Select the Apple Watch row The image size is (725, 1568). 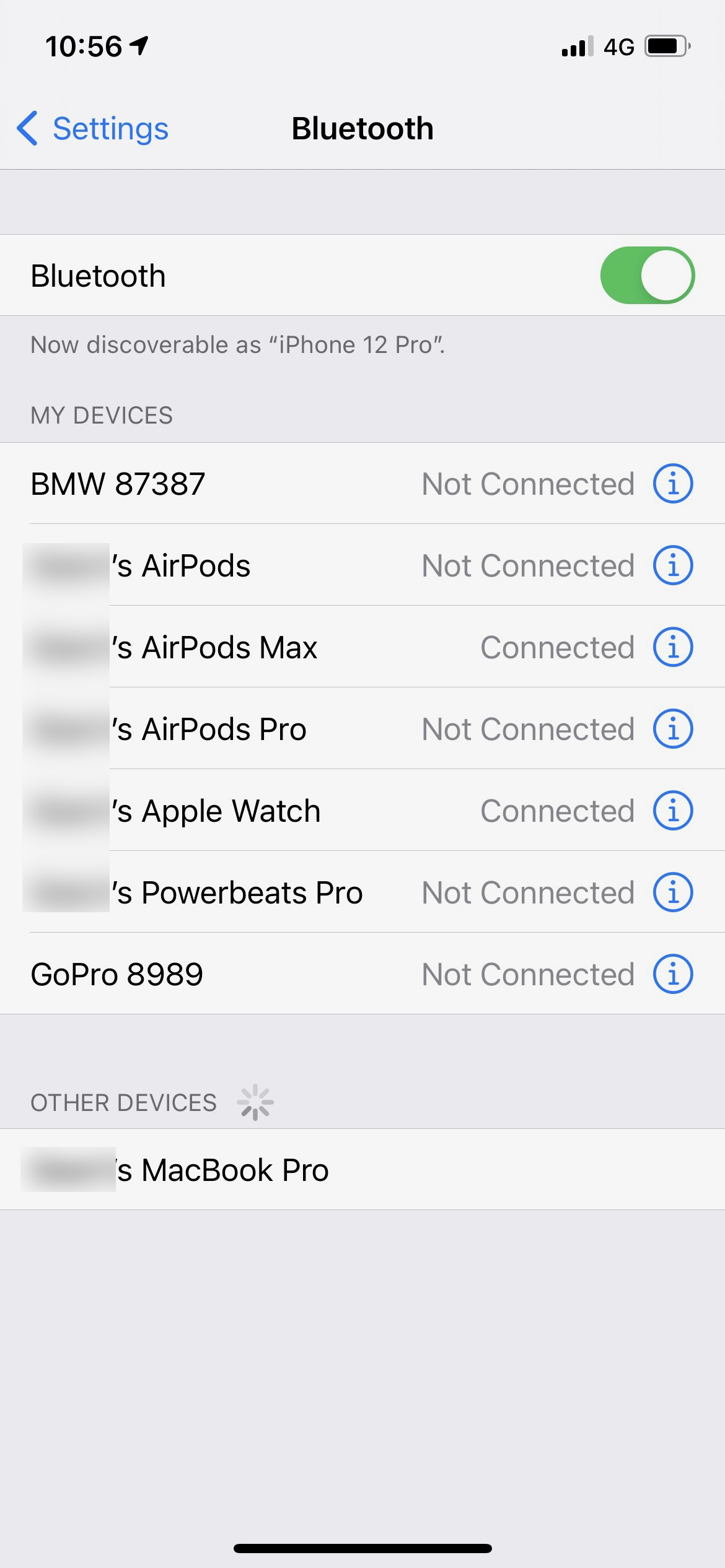[x=248, y=811]
